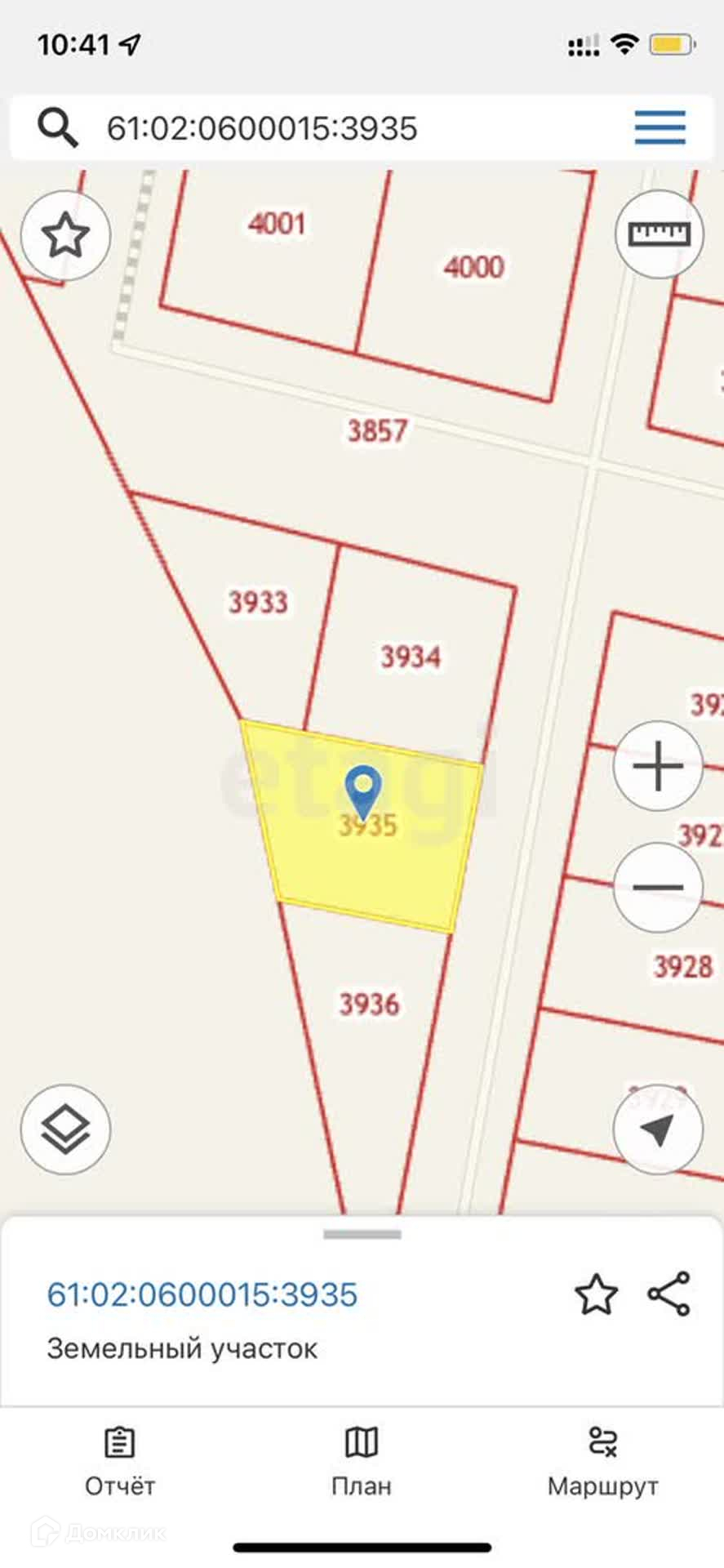The width and height of the screenshot is (724, 1568).
Task: Tap the cadastral number search field
Action: point(326,128)
